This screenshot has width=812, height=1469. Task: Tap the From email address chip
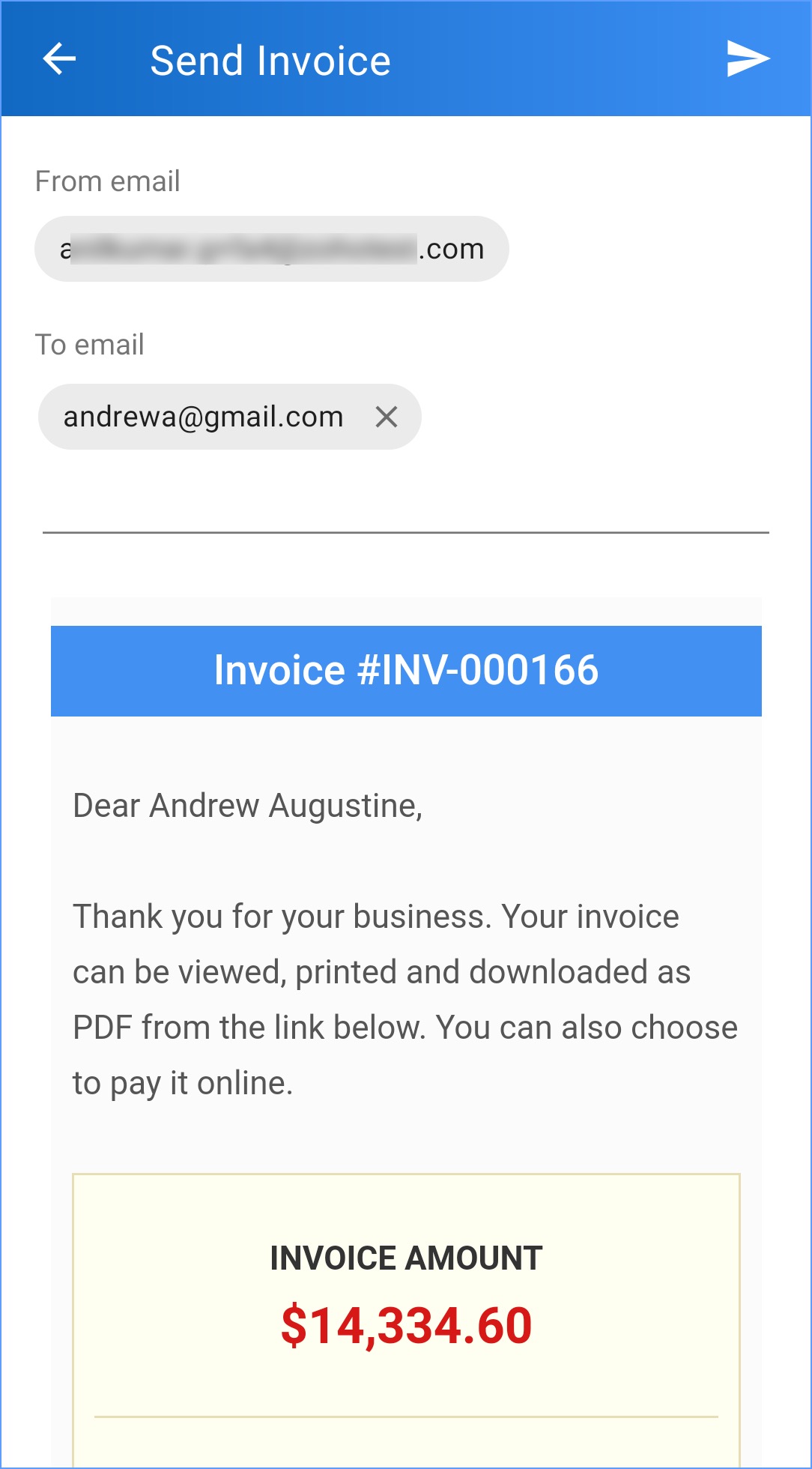click(x=271, y=249)
